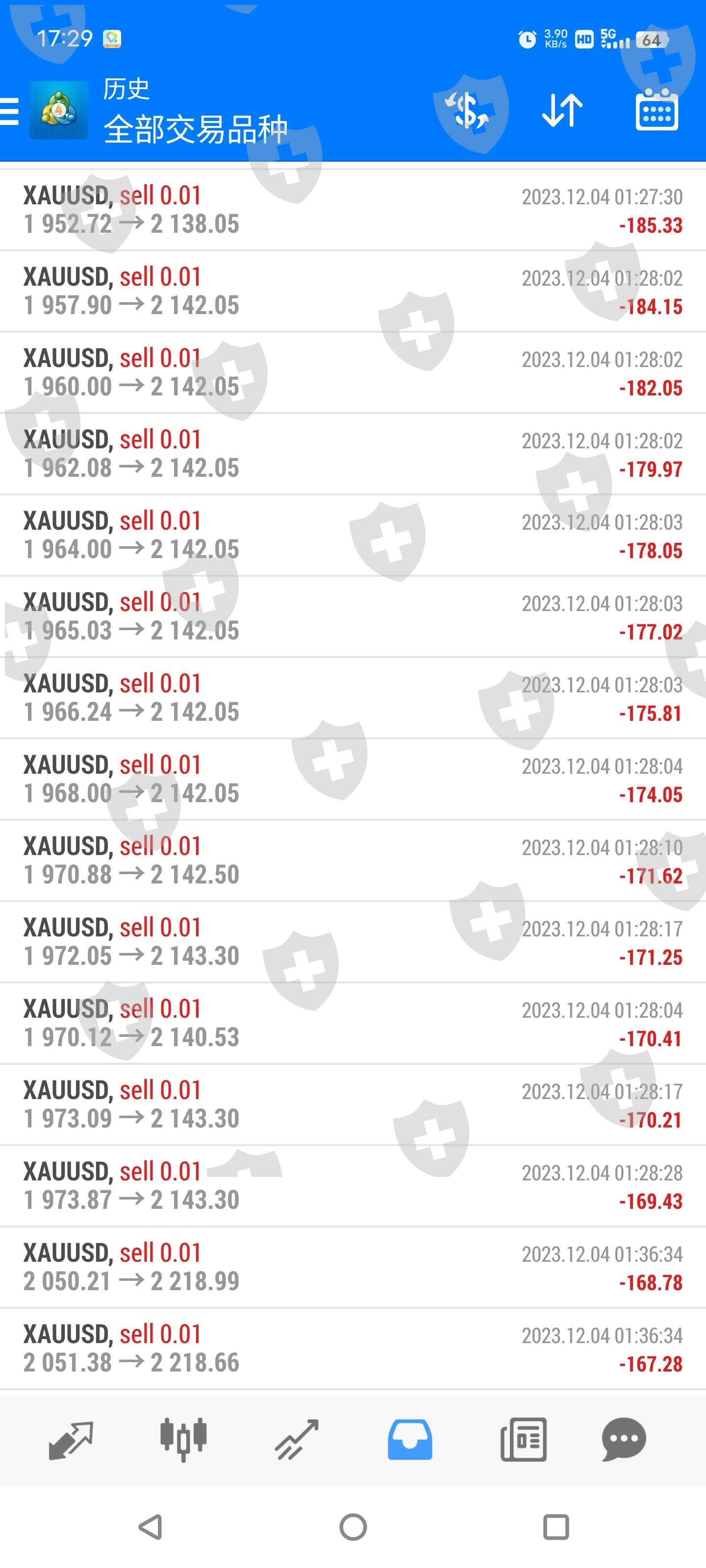Switch to the Quotes tab
706x1568 pixels.
point(70,1440)
